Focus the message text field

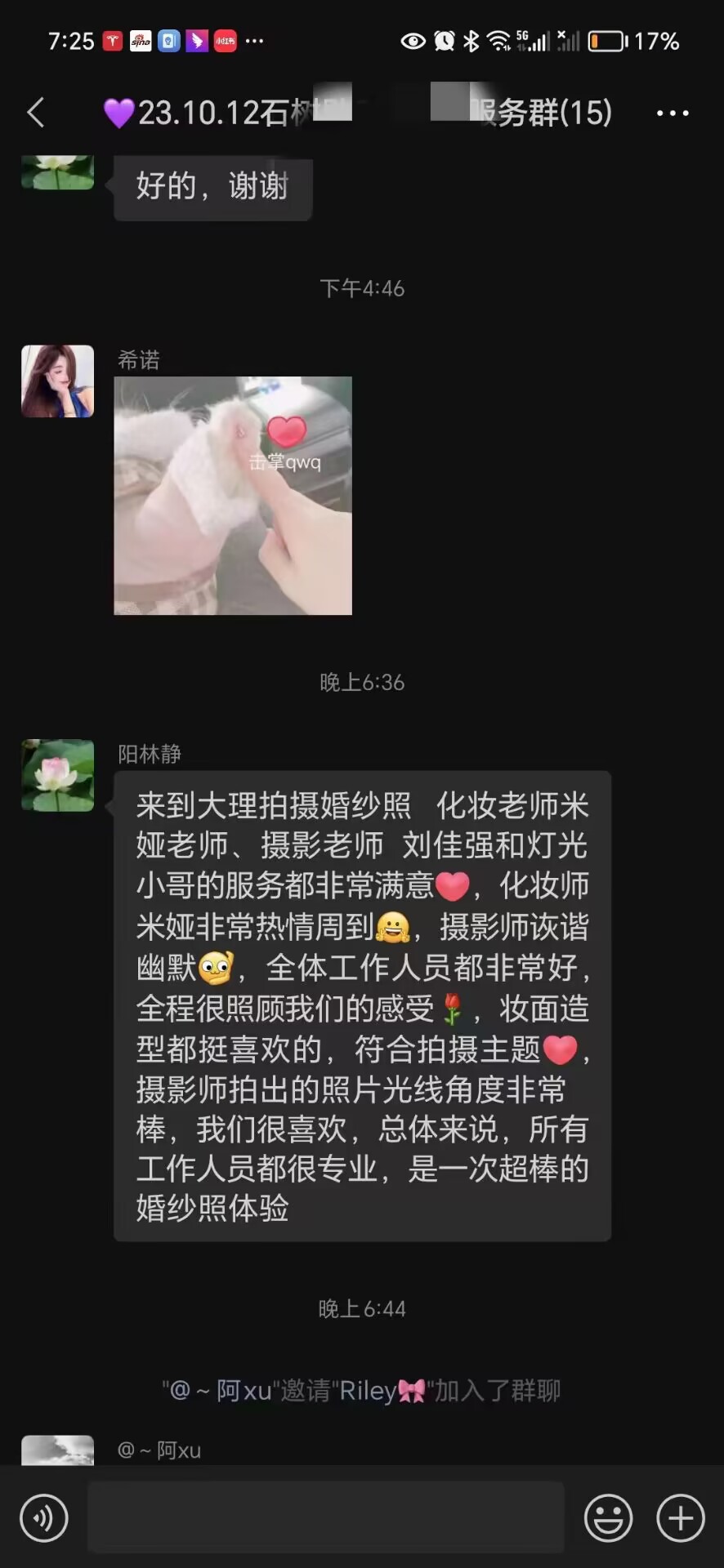point(325,1517)
